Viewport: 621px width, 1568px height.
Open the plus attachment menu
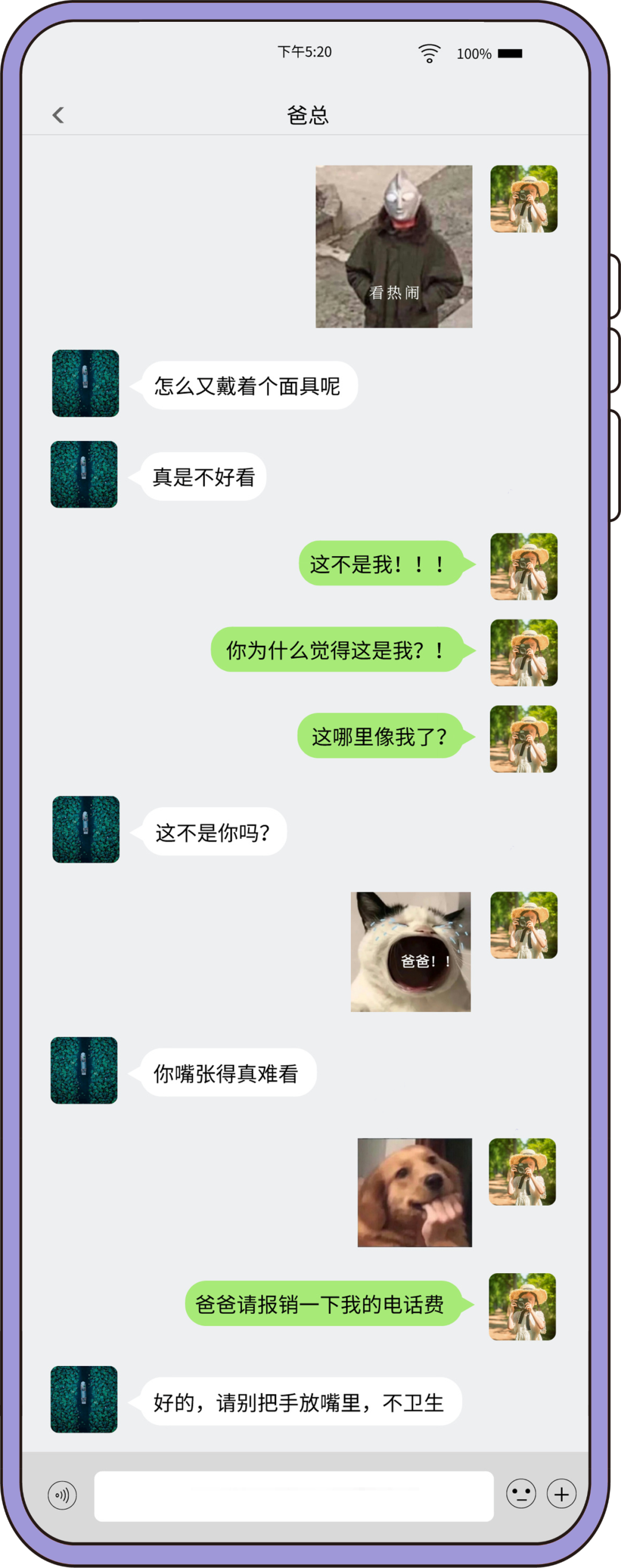(x=561, y=1494)
